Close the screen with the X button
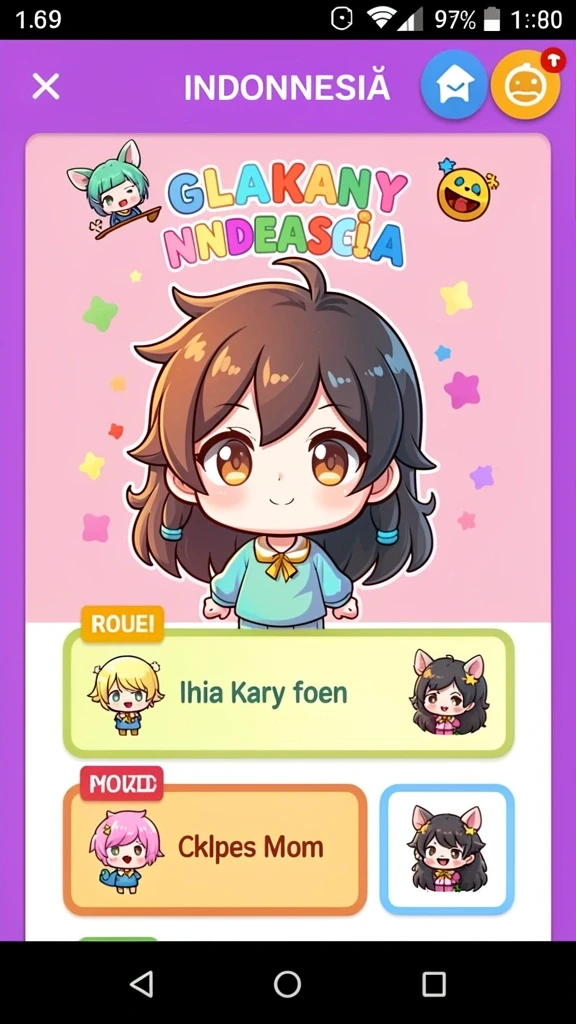Viewport: 576px width, 1024px height. [x=46, y=86]
